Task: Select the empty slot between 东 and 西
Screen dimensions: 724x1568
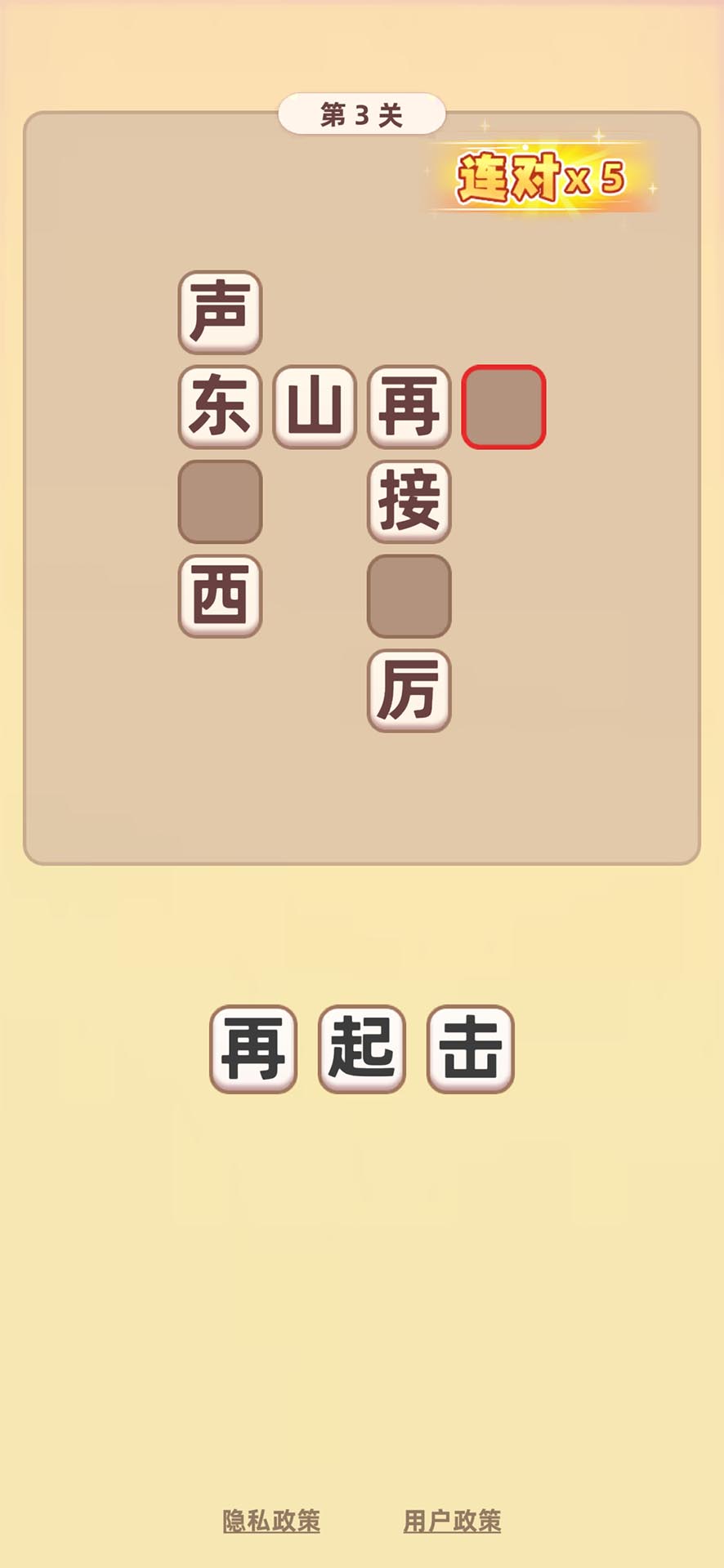Action: (x=220, y=501)
